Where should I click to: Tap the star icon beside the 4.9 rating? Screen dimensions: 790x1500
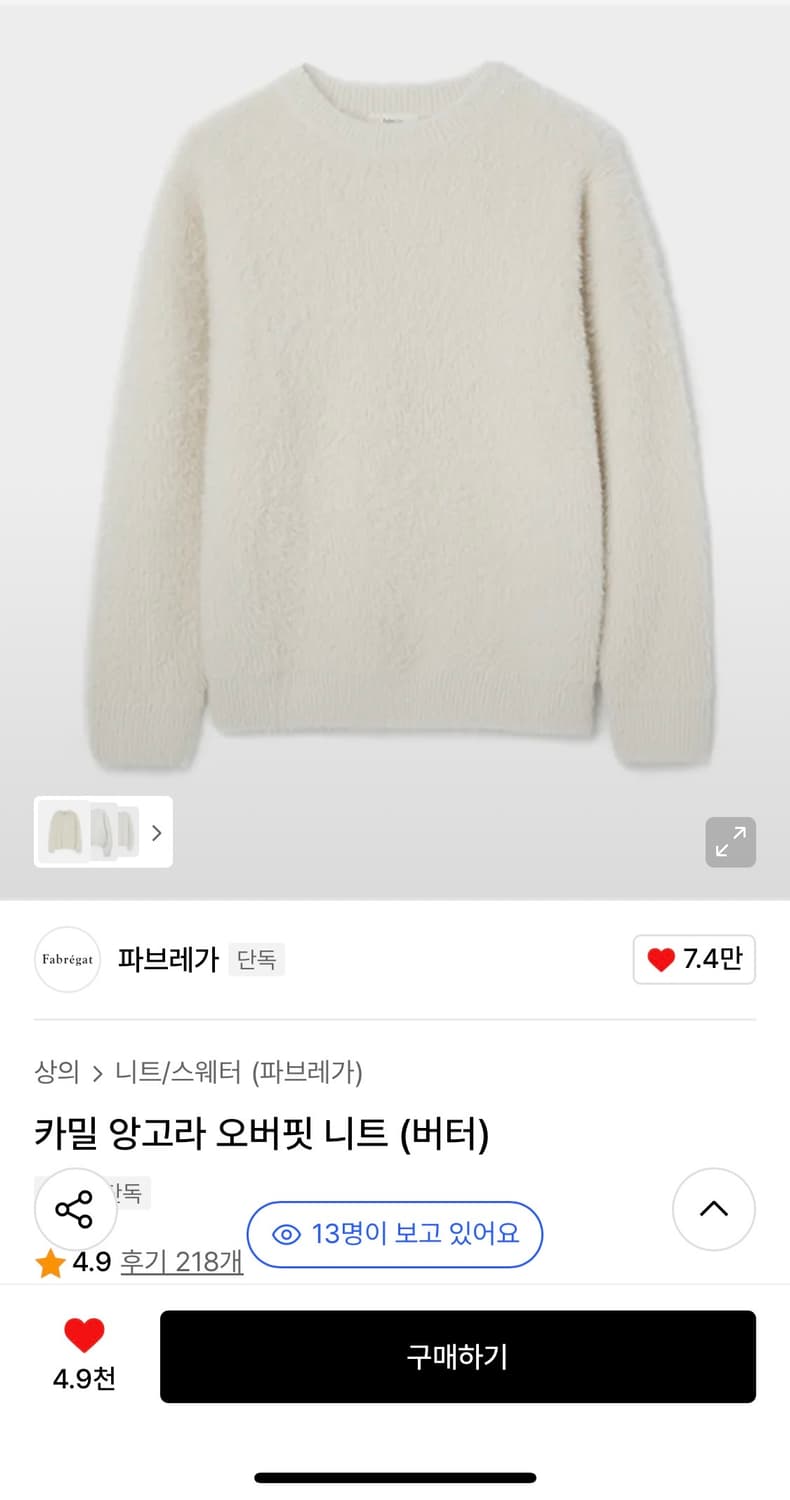click(x=51, y=1262)
